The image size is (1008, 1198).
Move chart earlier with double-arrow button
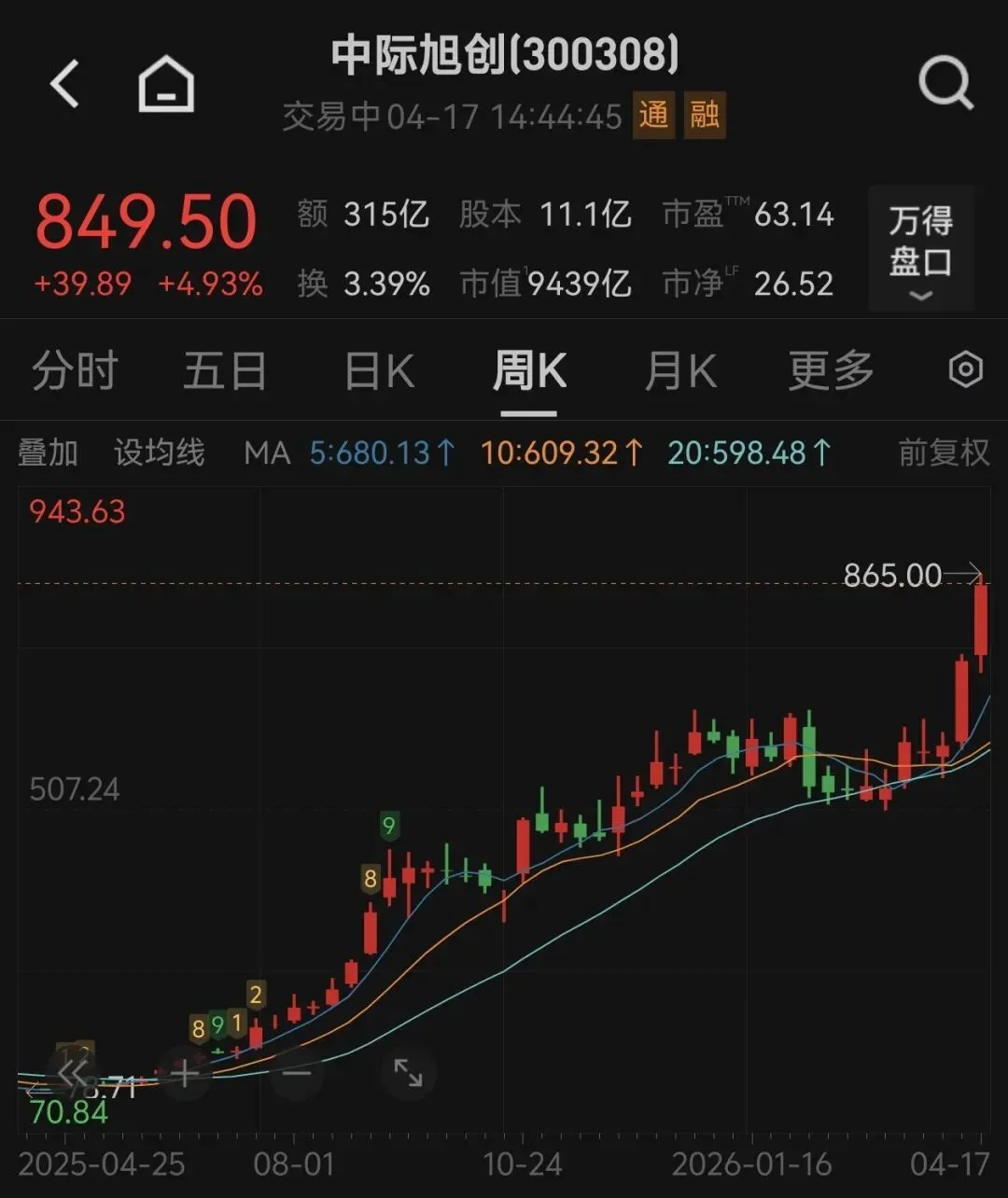(75, 1074)
